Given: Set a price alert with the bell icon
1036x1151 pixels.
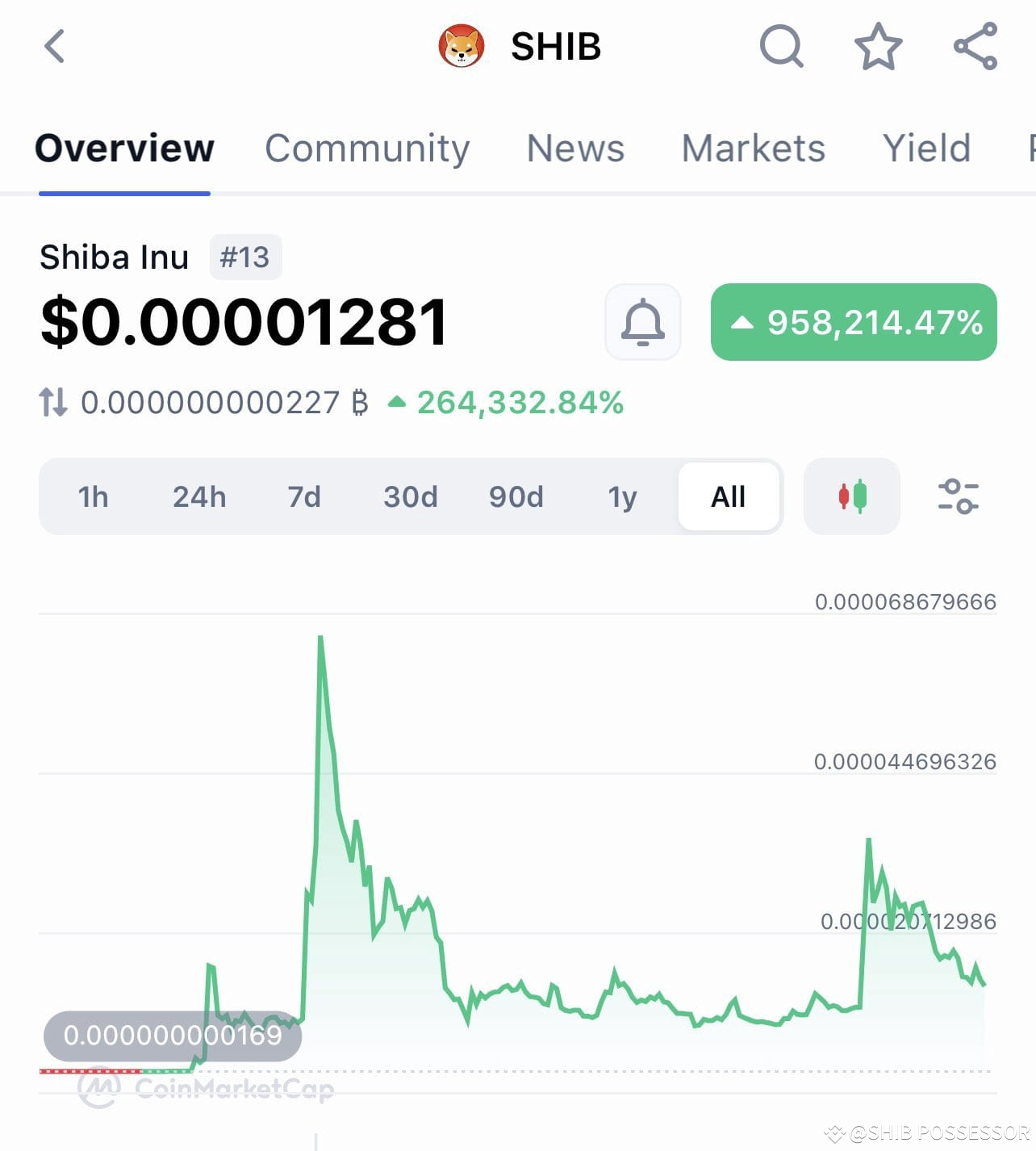Looking at the screenshot, I should [x=643, y=322].
